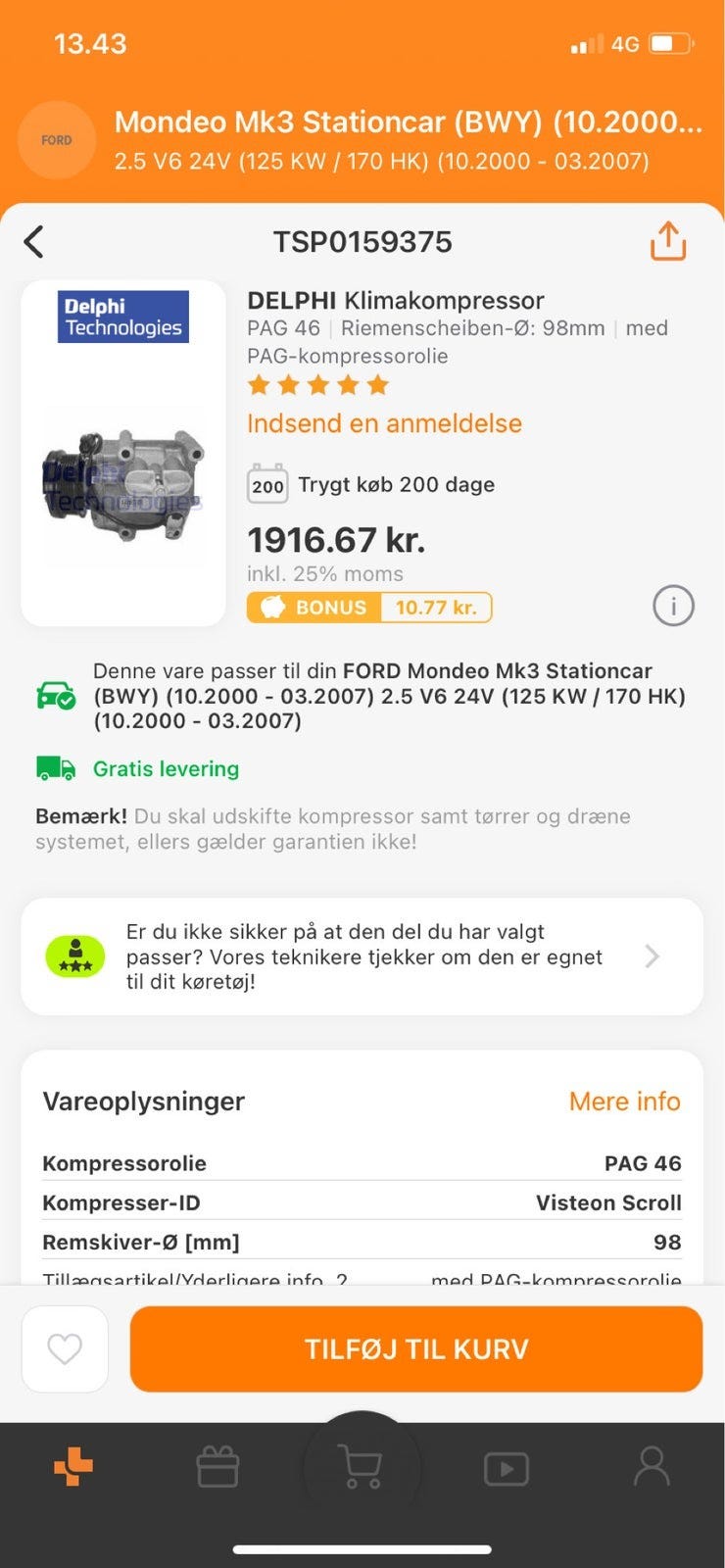Switch to the video tab
The image size is (725, 1568).
(507, 1468)
